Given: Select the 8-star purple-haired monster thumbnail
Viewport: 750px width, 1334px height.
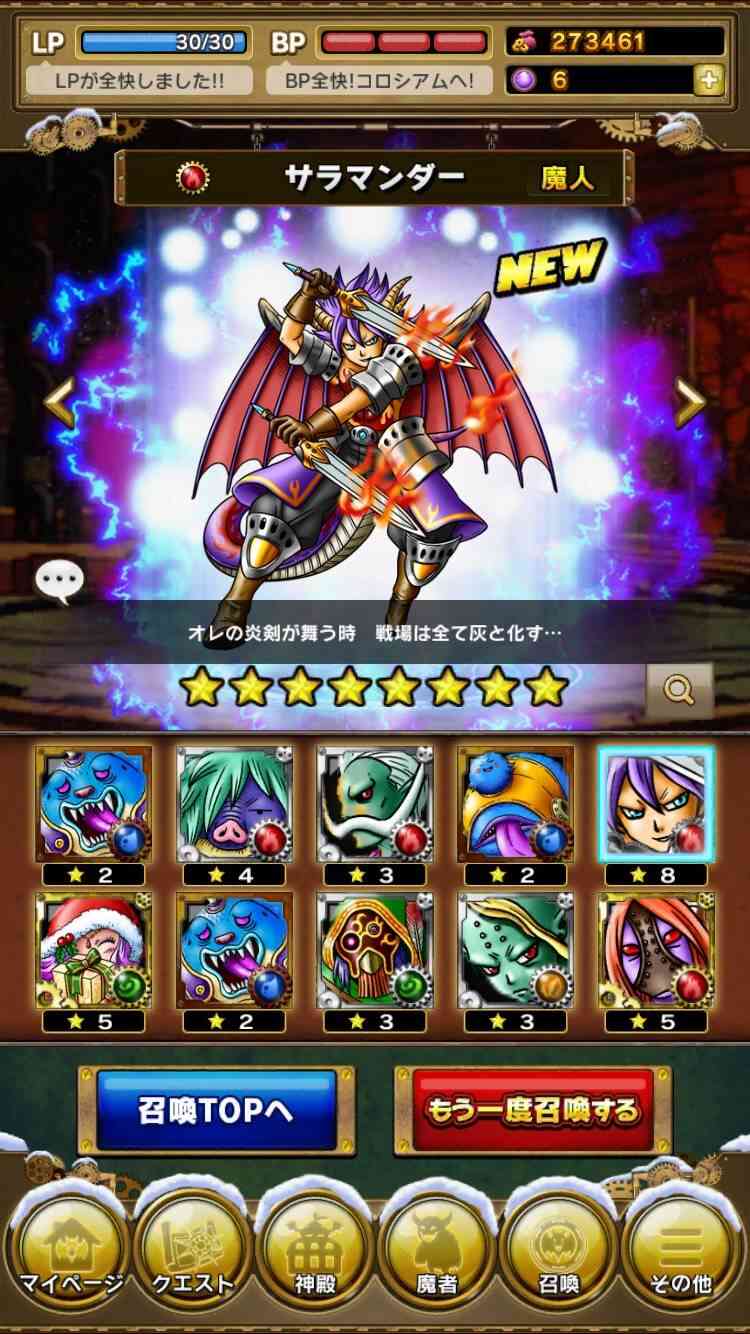Looking at the screenshot, I should 656,804.
